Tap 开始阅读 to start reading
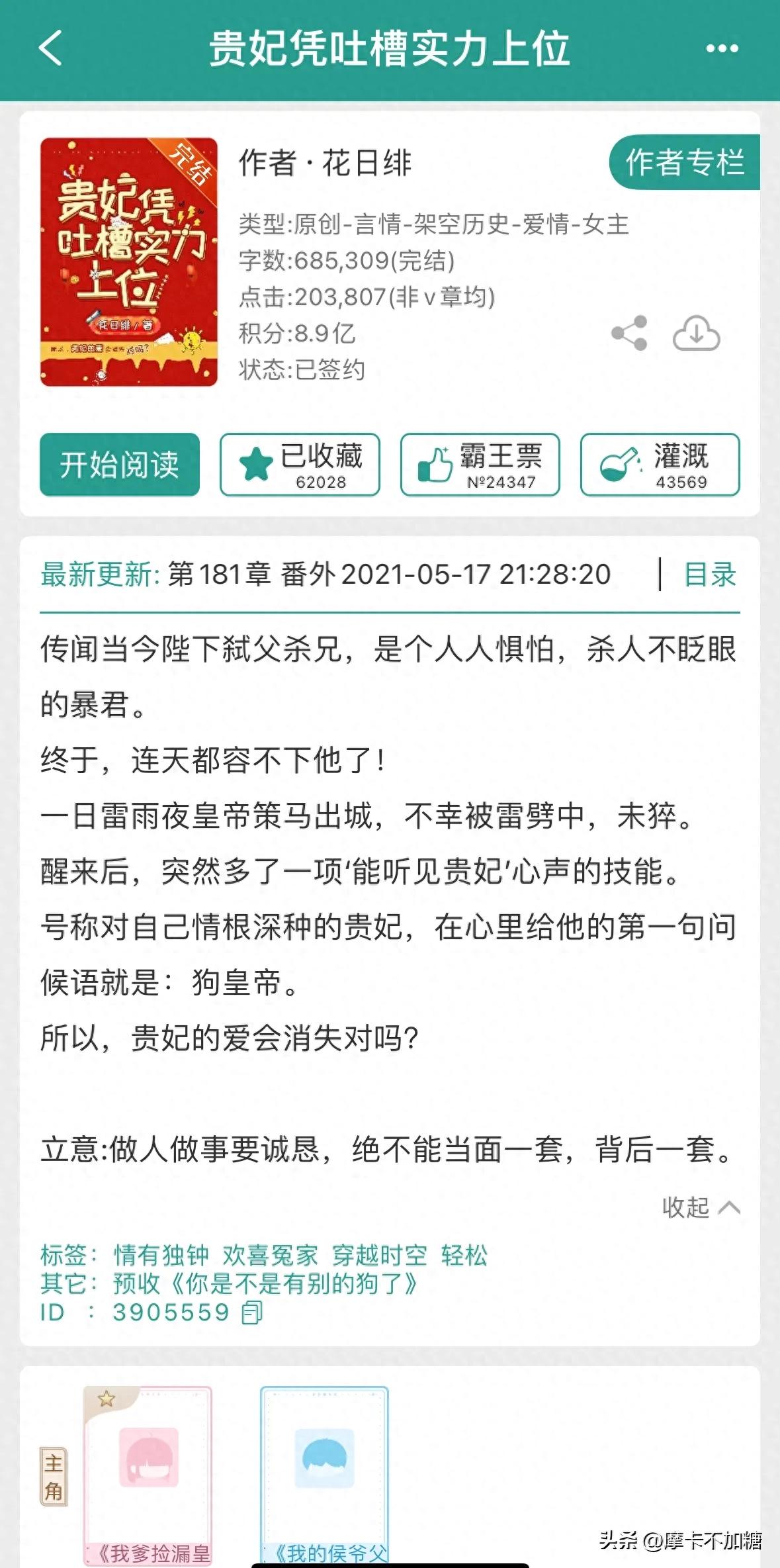 point(120,465)
